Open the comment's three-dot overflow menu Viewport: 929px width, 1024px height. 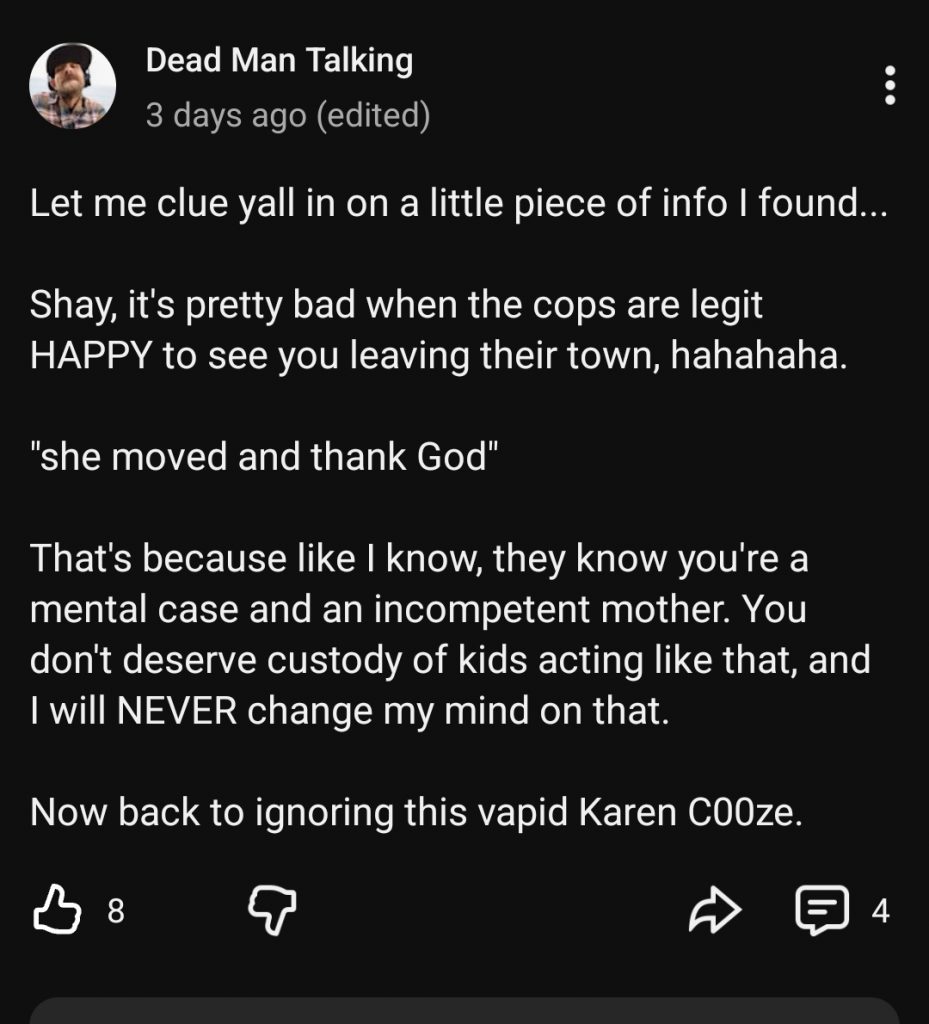click(889, 86)
